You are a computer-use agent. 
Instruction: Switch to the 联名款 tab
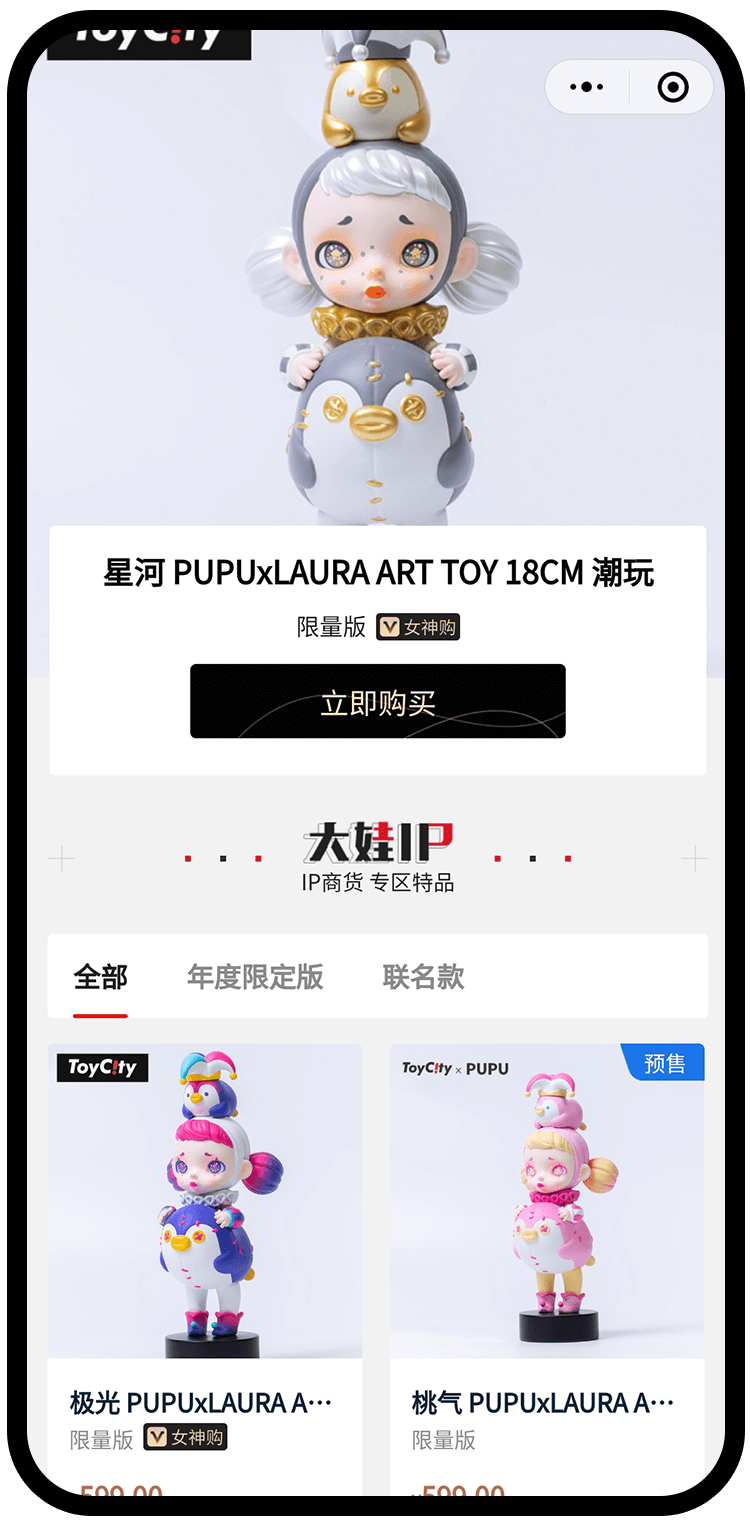point(423,977)
